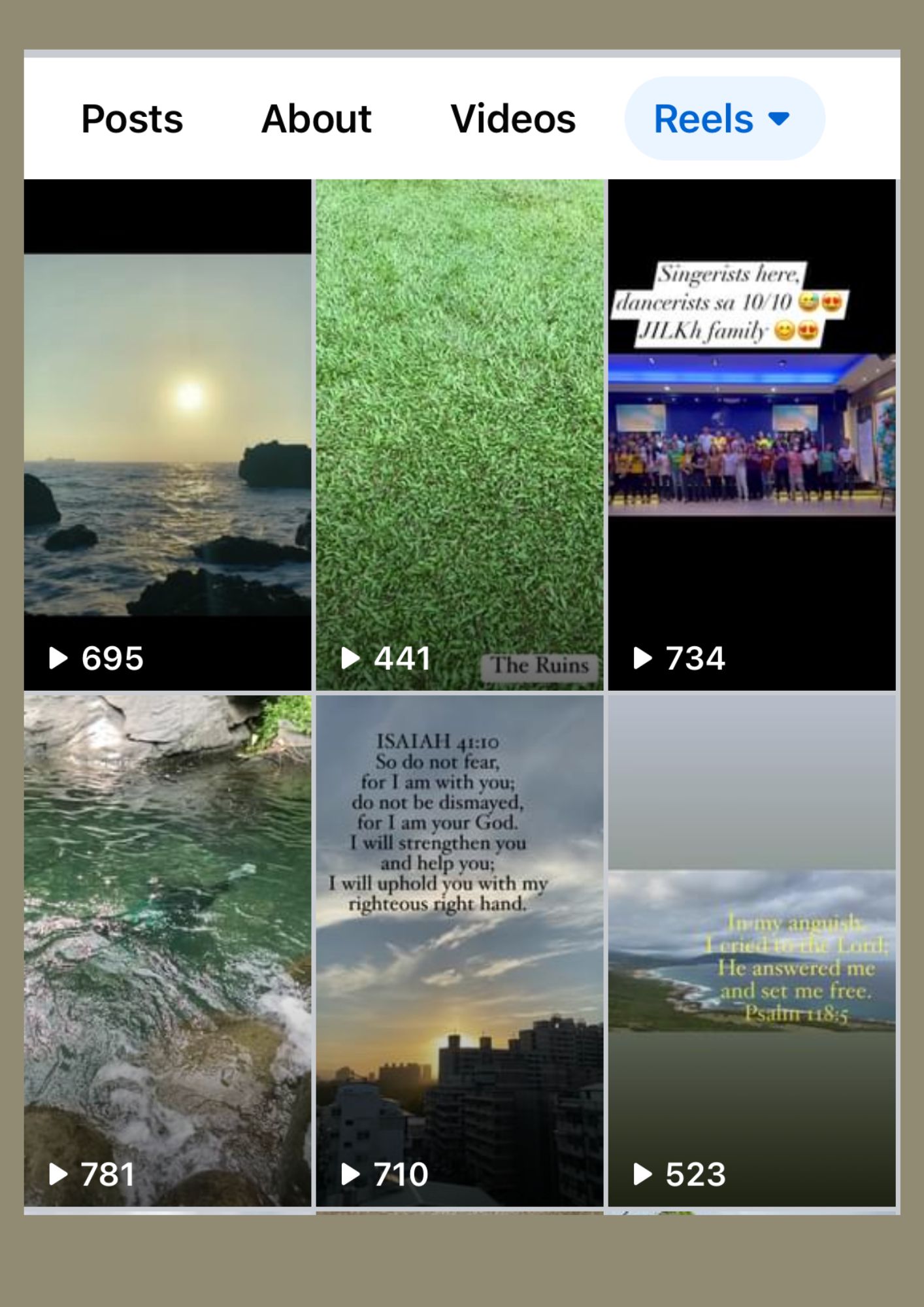
Task: Switch to the Posts tab
Action: pyautogui.click(x=132, y=119)
